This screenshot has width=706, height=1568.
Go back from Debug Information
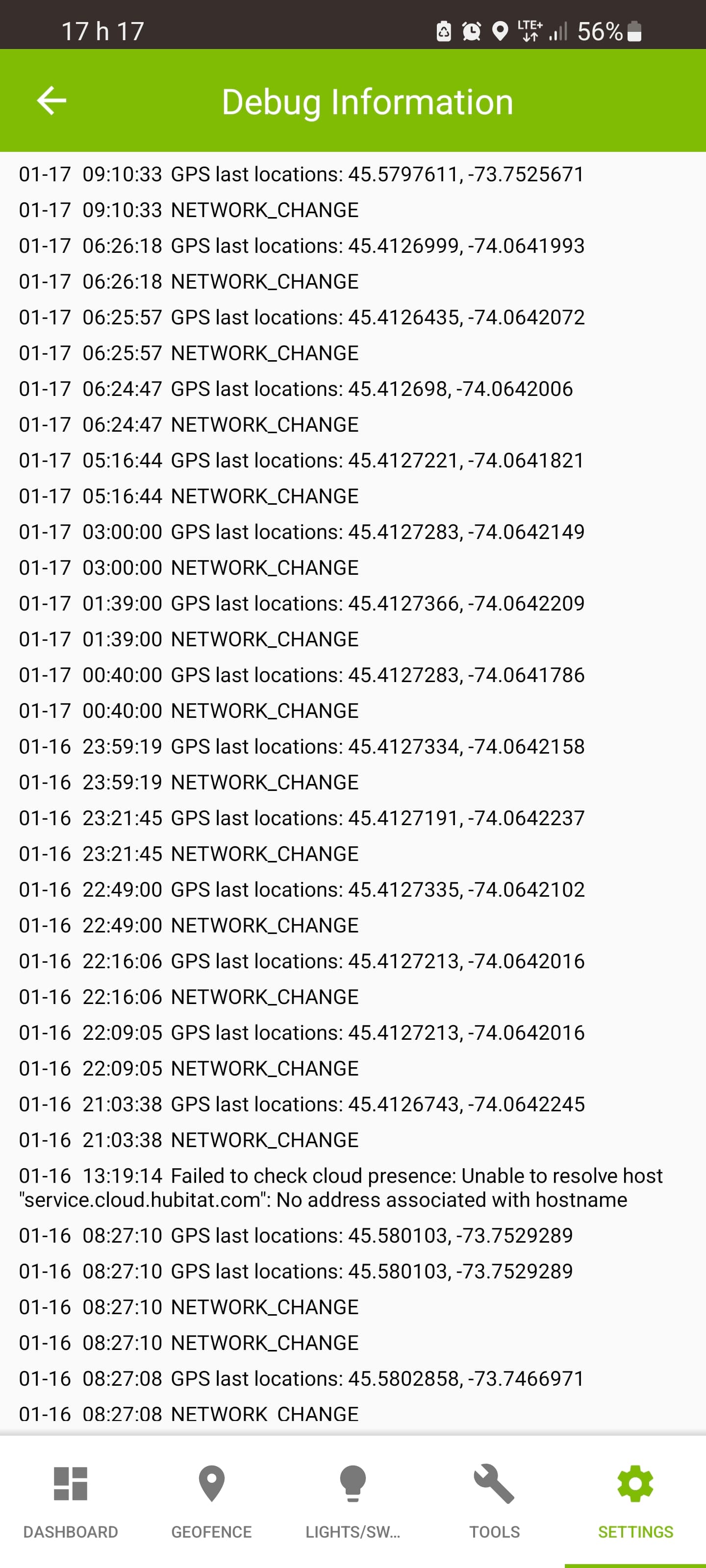[x=52, y=100]
